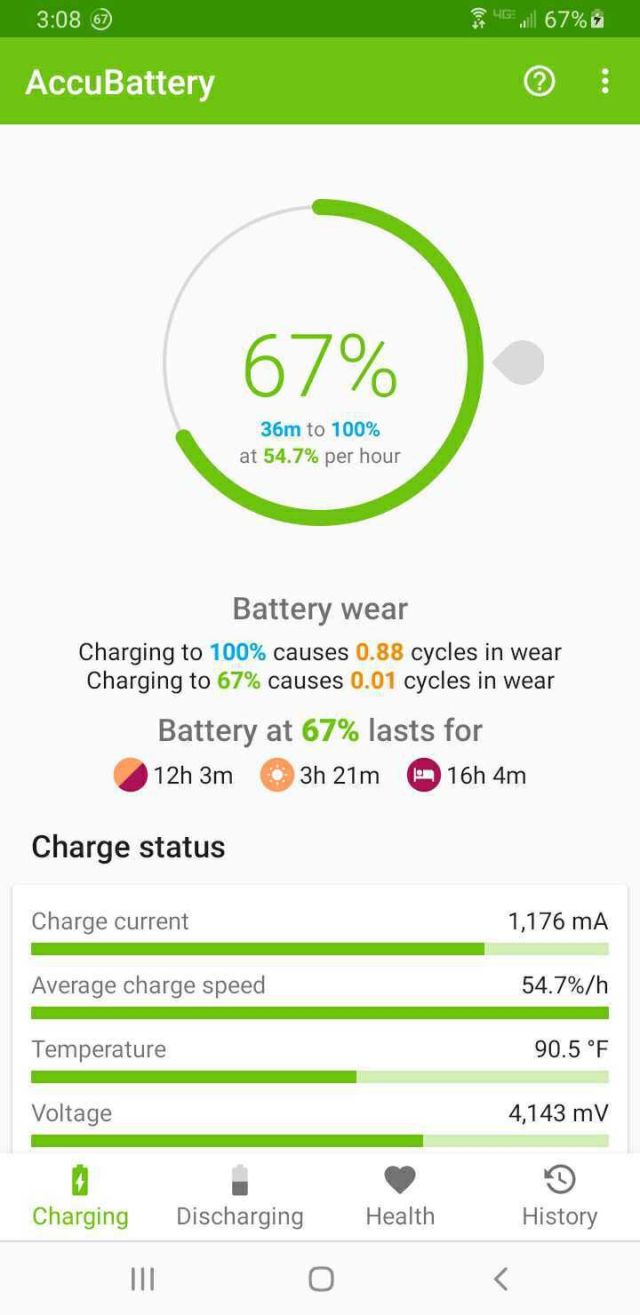Open the help question mark icon
This screenshot has height=1315, width=640.
539,82
